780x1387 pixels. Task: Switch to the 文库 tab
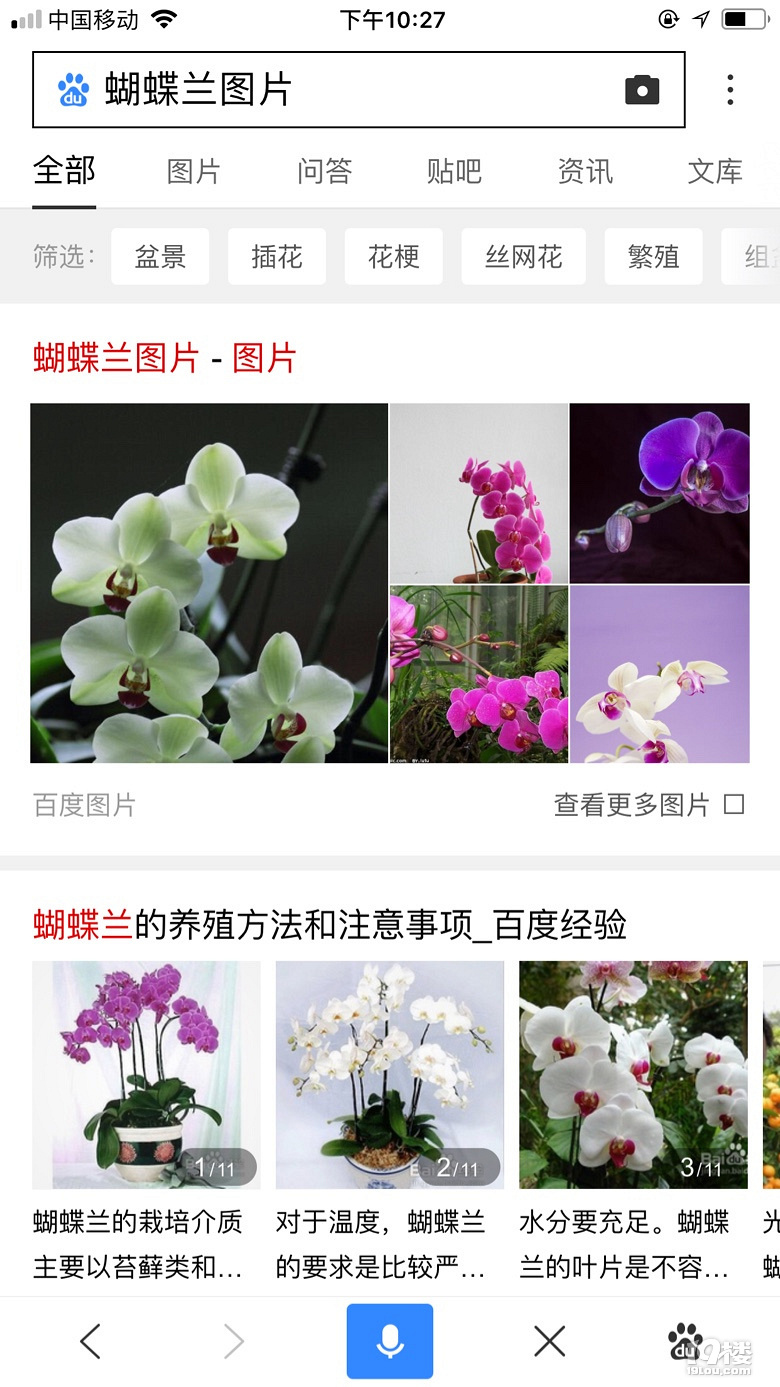[x=715, y=171]
